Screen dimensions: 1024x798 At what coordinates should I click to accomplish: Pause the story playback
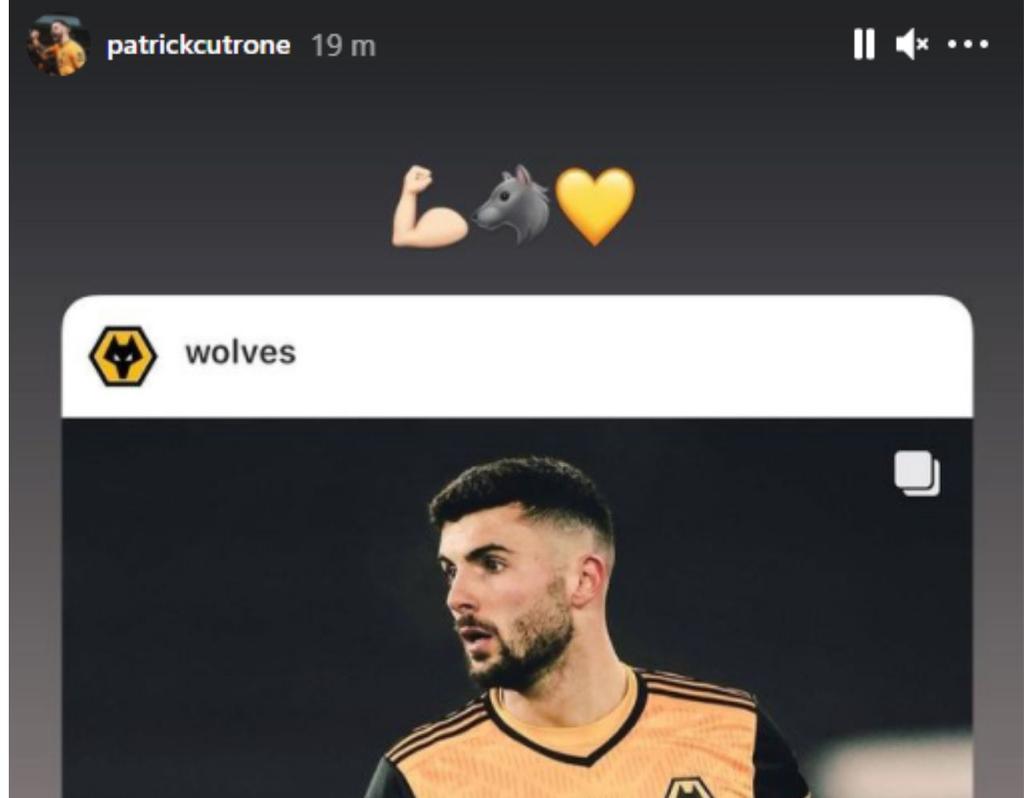864,44
